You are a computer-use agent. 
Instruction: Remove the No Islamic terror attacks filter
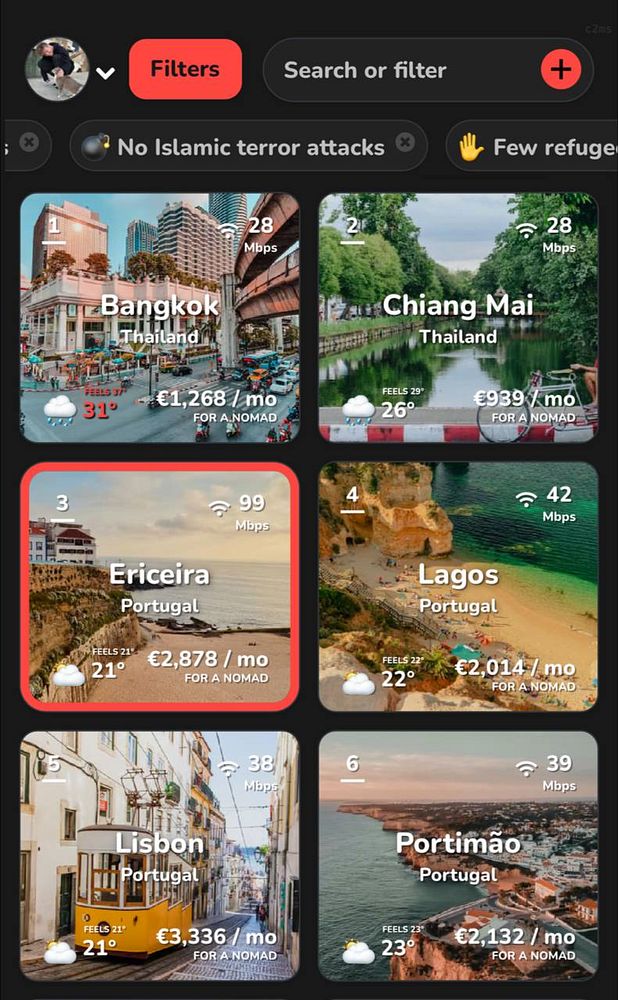click(x=405, y=143)
